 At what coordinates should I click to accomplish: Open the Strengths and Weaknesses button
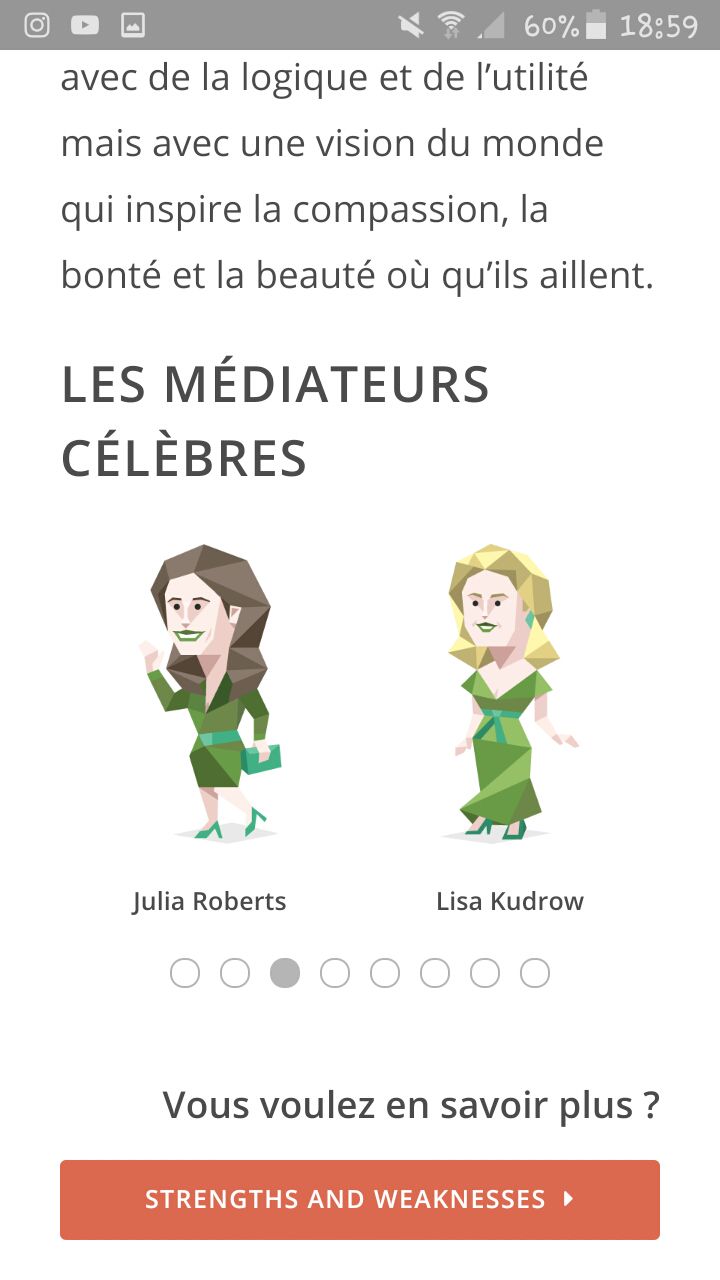[x=360, y=1199]
